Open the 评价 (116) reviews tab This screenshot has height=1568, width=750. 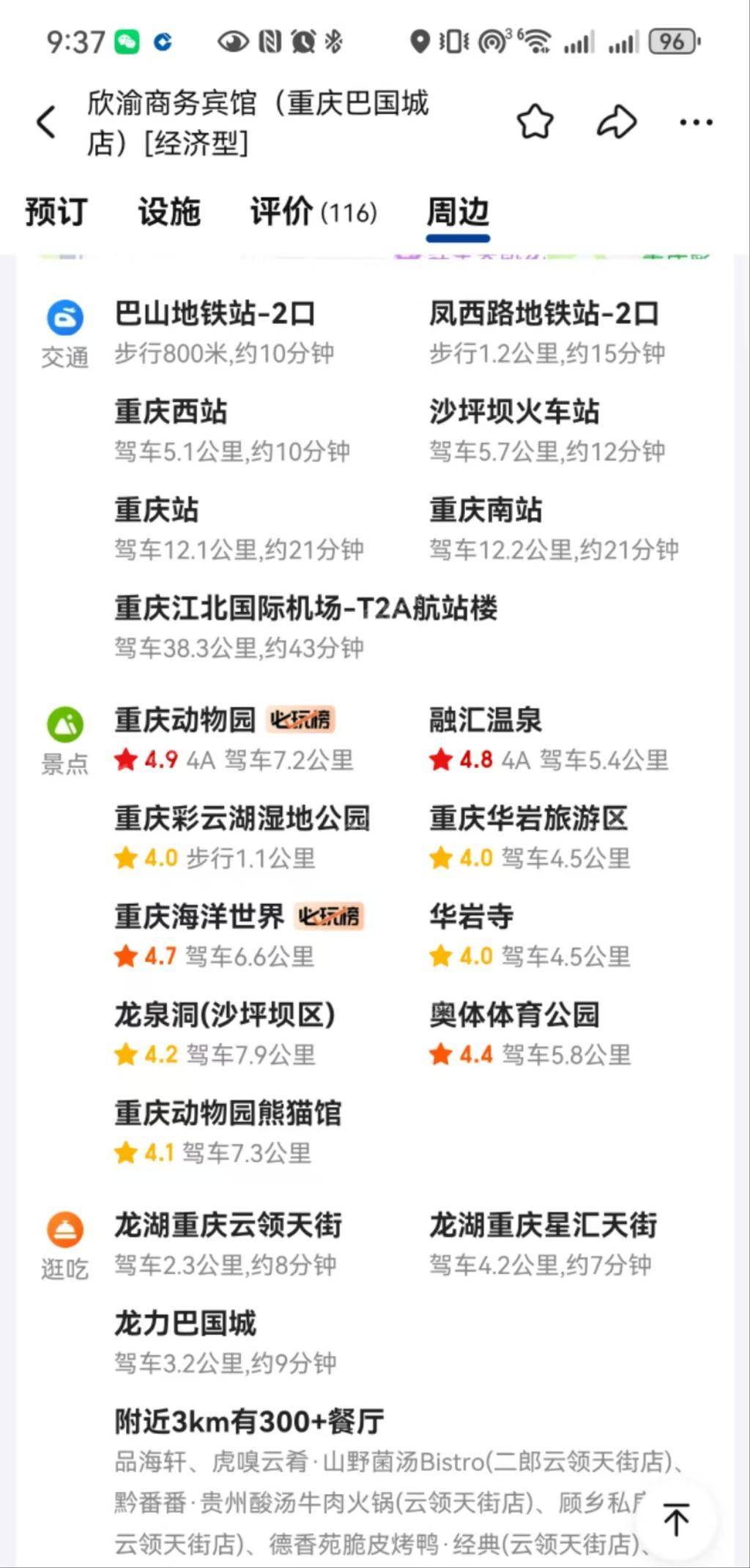pos(313,212)
